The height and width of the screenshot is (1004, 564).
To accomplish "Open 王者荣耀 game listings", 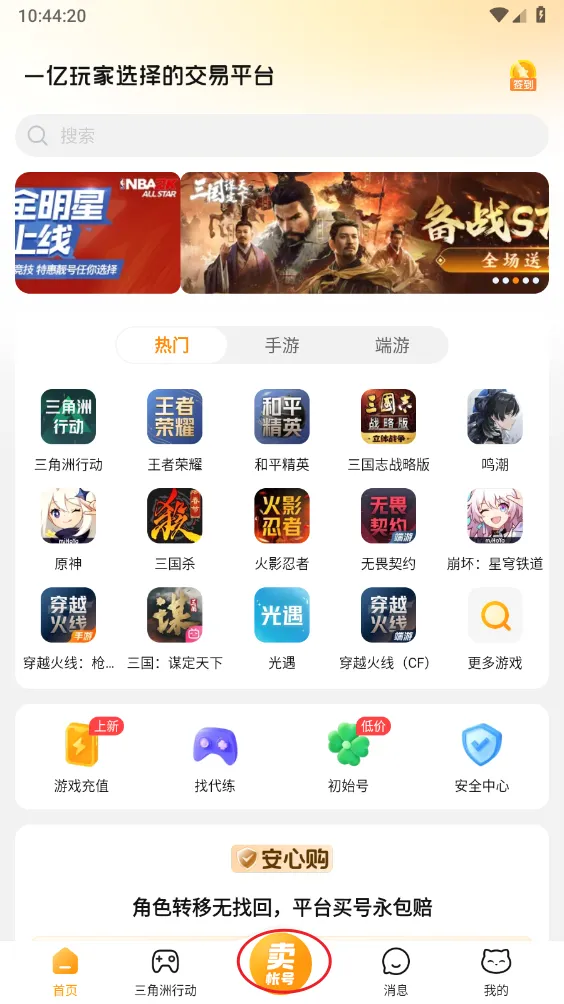I will point(175,430).
